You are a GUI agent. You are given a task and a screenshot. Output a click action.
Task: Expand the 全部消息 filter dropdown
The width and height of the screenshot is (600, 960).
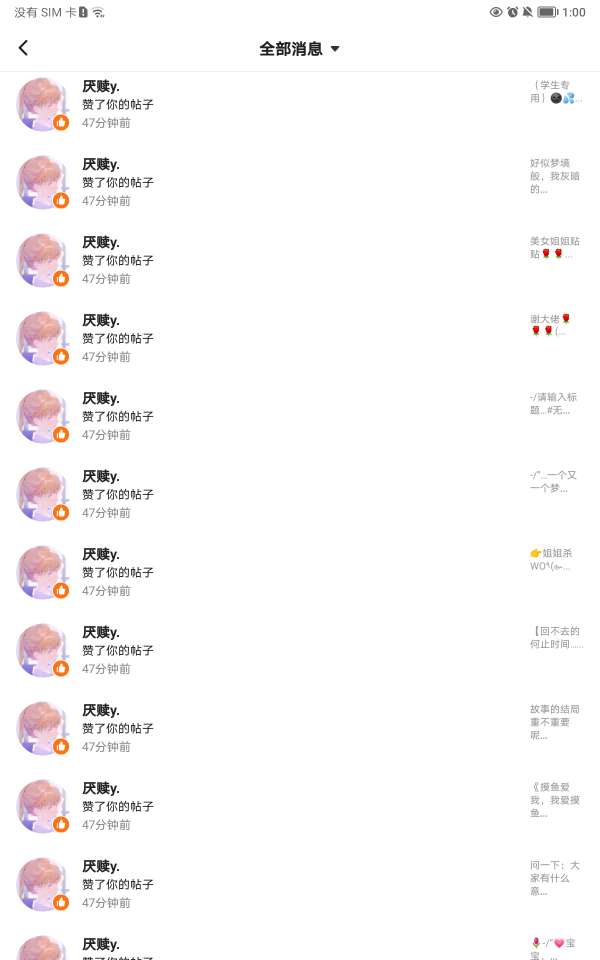pyautogui.click(x=299, y=48)
